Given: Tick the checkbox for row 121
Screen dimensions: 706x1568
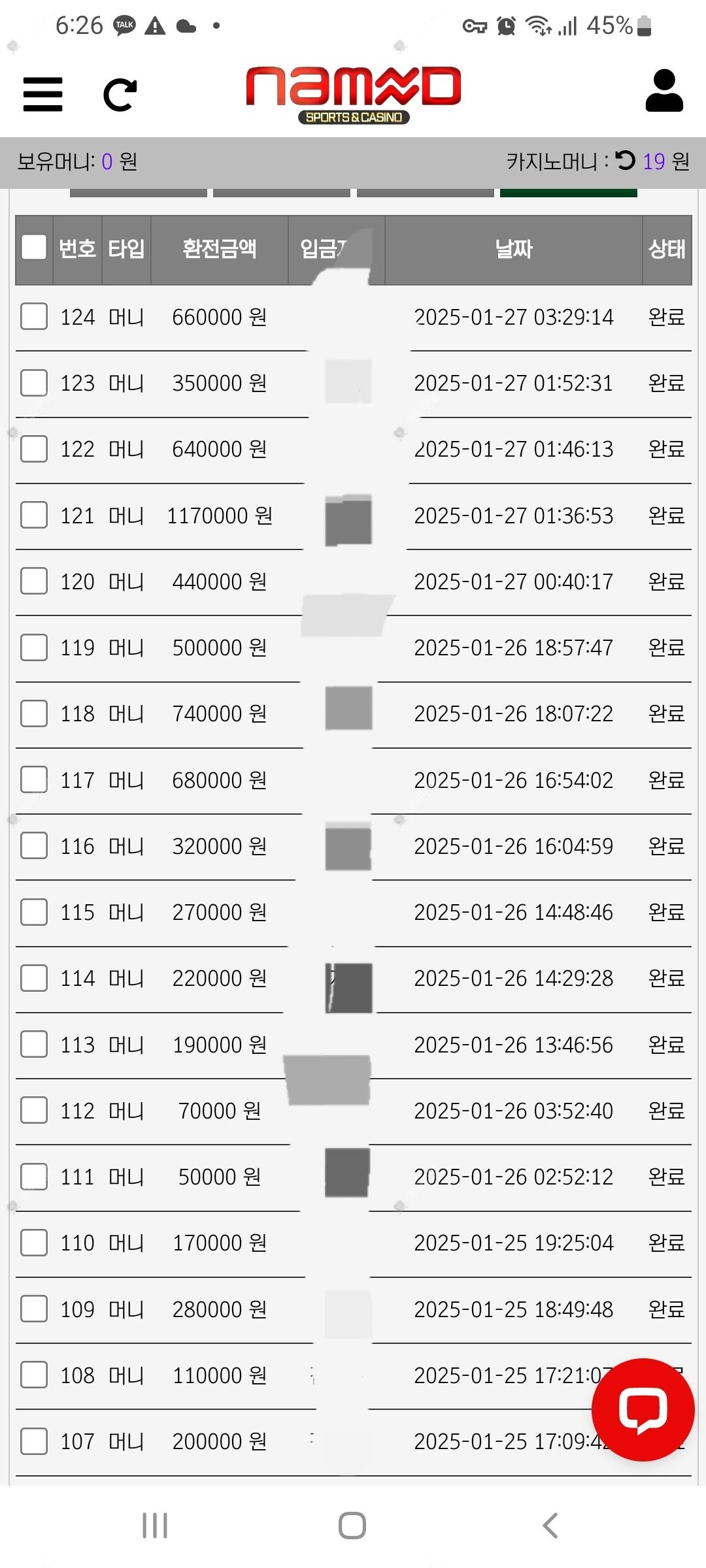Looking at the screenshot, I should point(34,515).
